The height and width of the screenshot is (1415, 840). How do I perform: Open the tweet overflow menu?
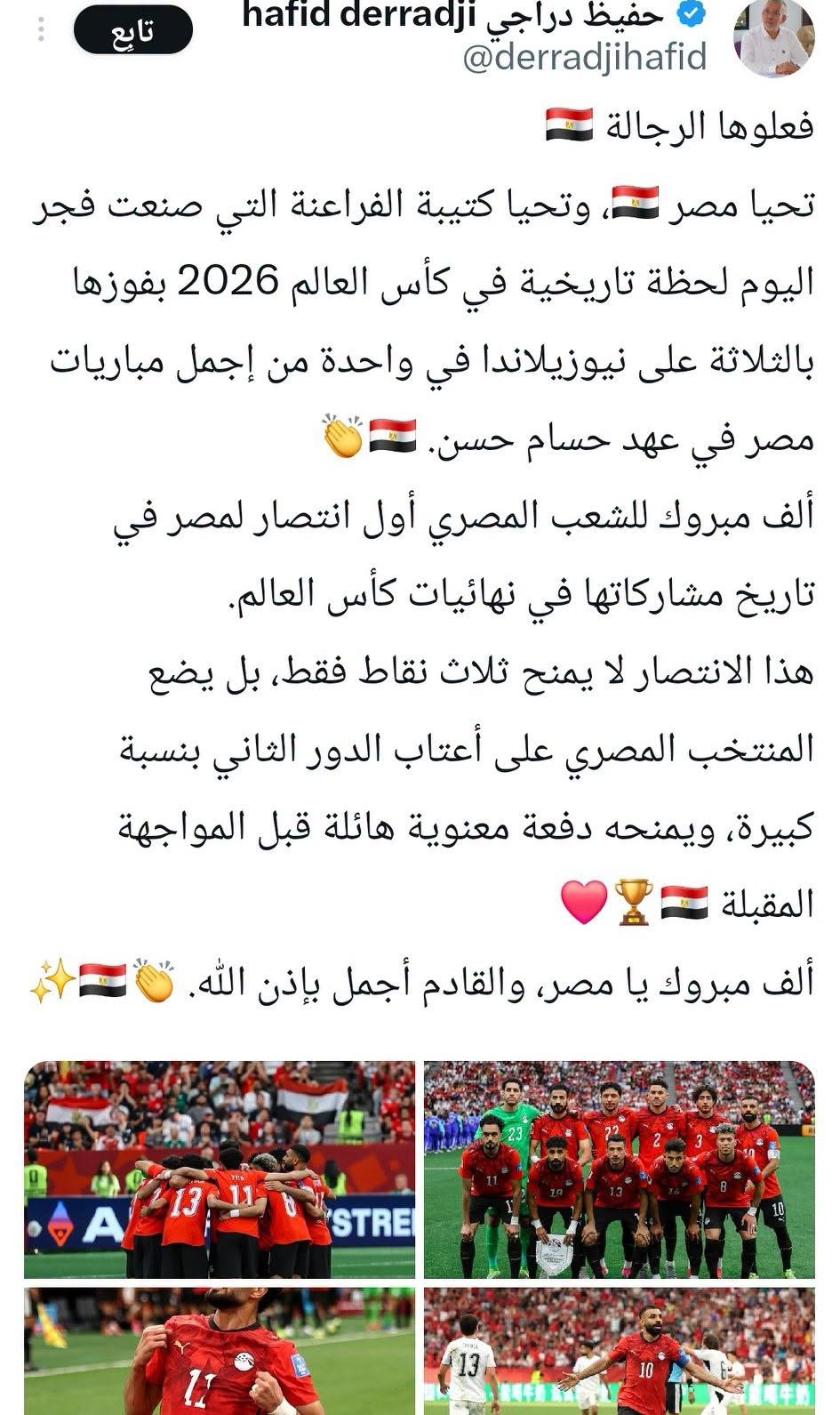[41, 32]
